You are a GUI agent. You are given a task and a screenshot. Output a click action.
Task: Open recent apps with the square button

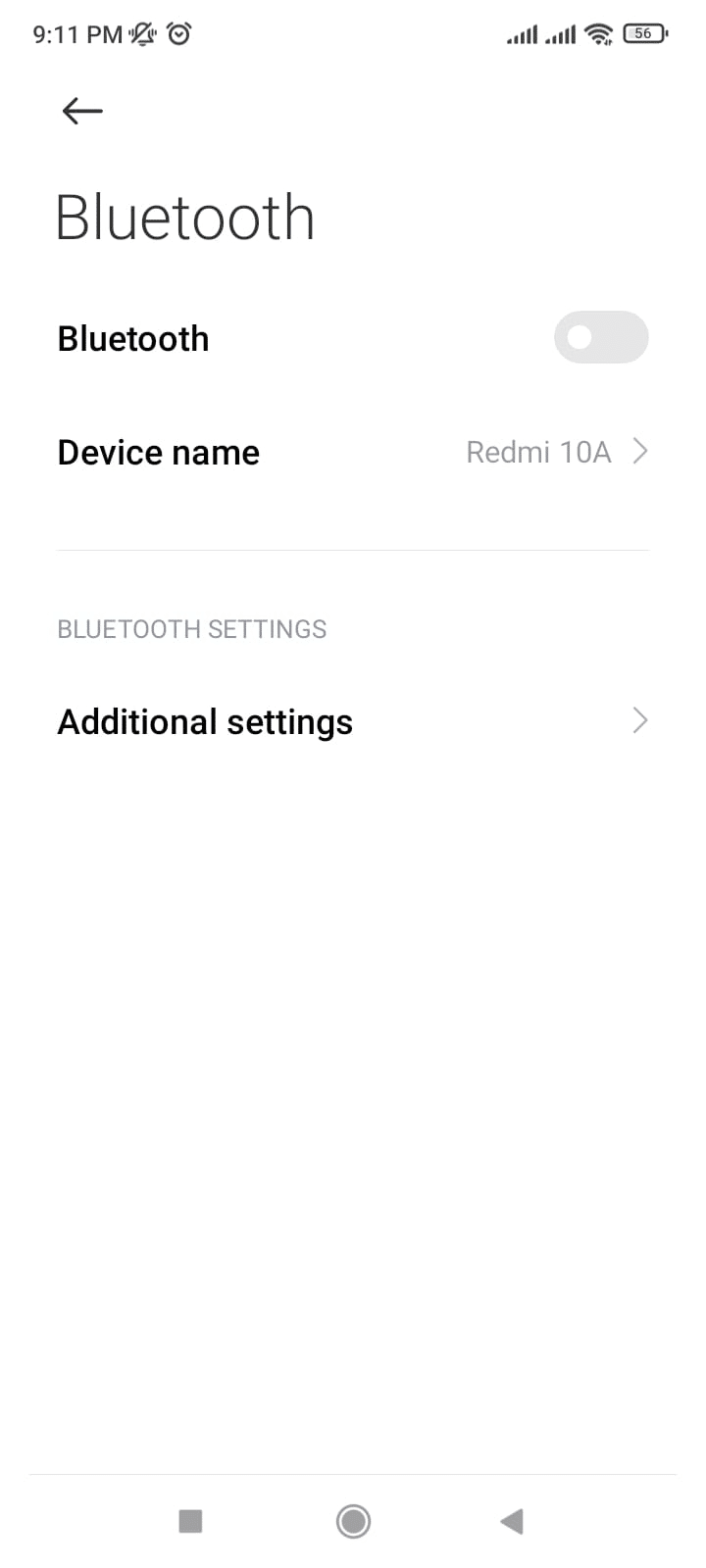point(189,1521)
